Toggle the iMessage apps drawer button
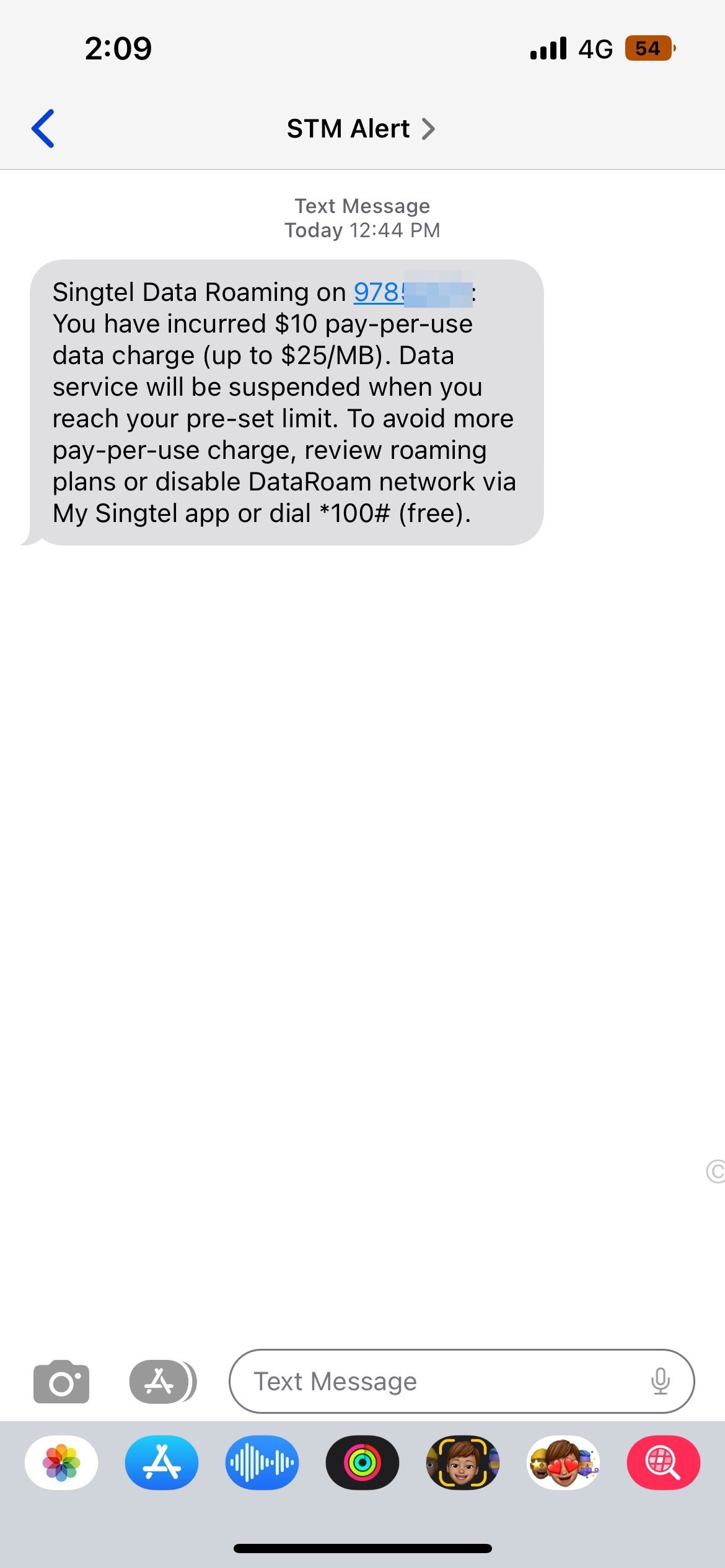 [x=161, y=1381]
